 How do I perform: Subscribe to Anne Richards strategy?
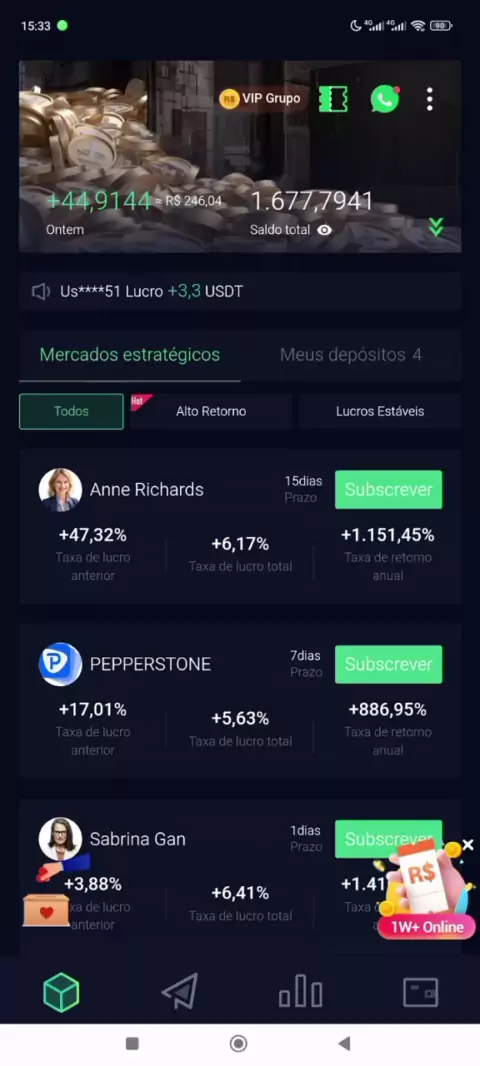388,489
